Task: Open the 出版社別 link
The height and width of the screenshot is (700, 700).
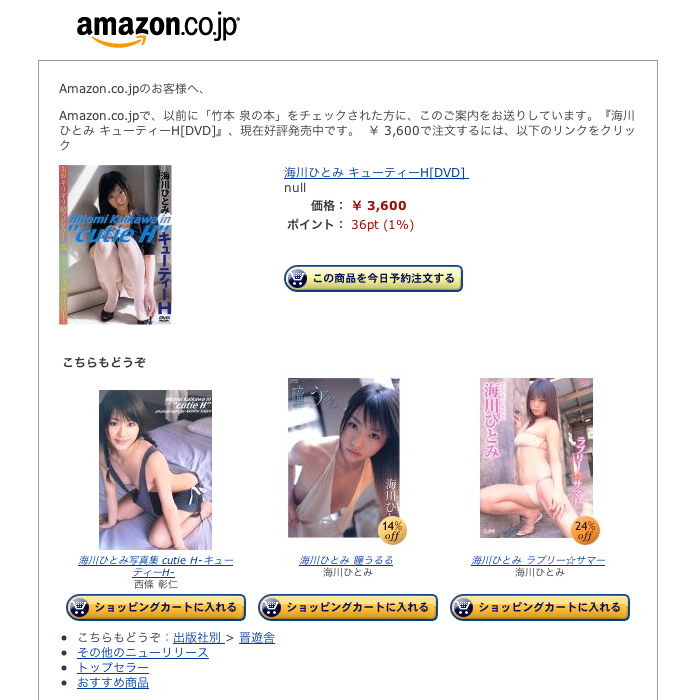Action: (198, 638)
